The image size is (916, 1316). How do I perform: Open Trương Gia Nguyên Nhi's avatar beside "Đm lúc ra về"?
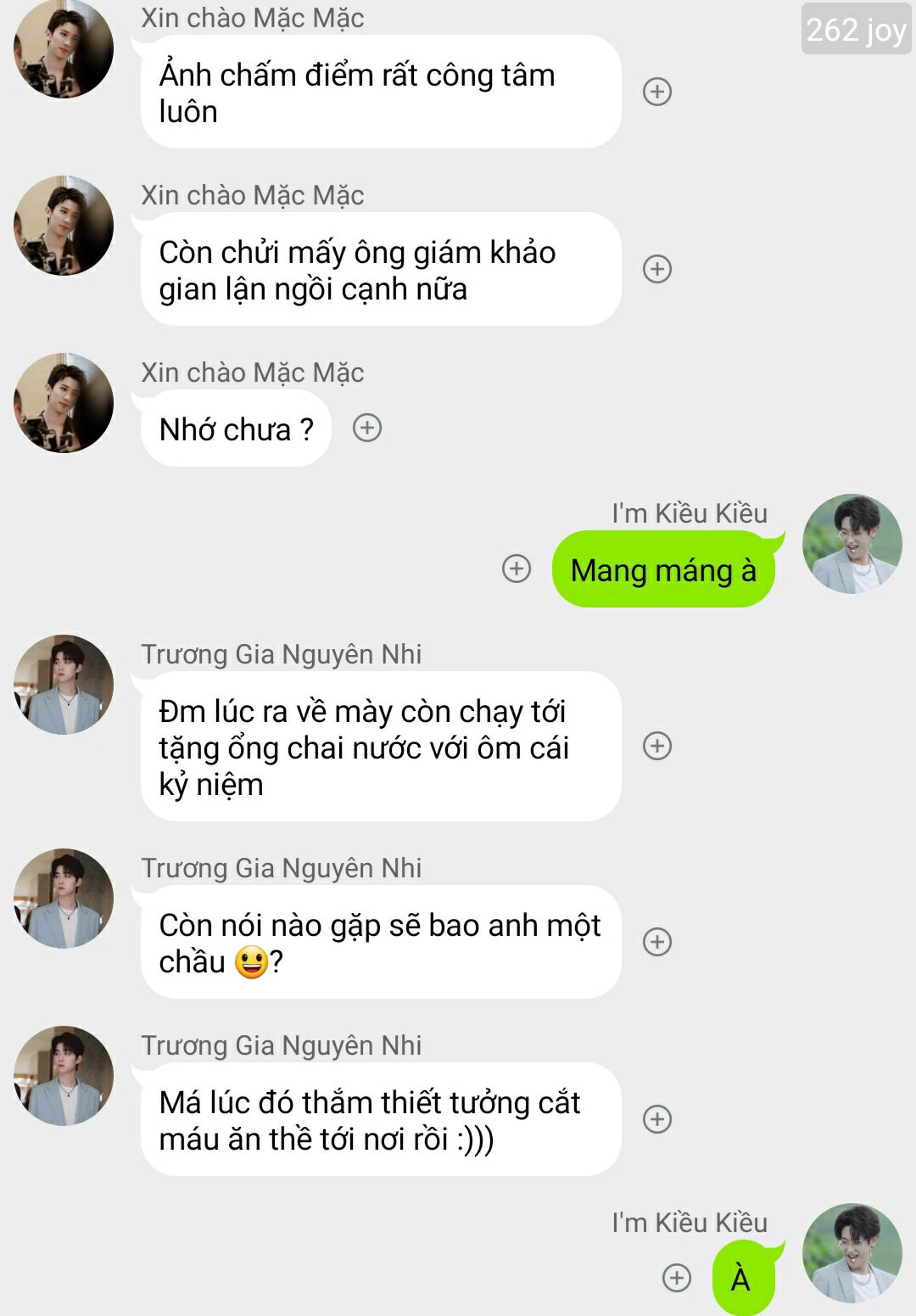pos(64,685)
